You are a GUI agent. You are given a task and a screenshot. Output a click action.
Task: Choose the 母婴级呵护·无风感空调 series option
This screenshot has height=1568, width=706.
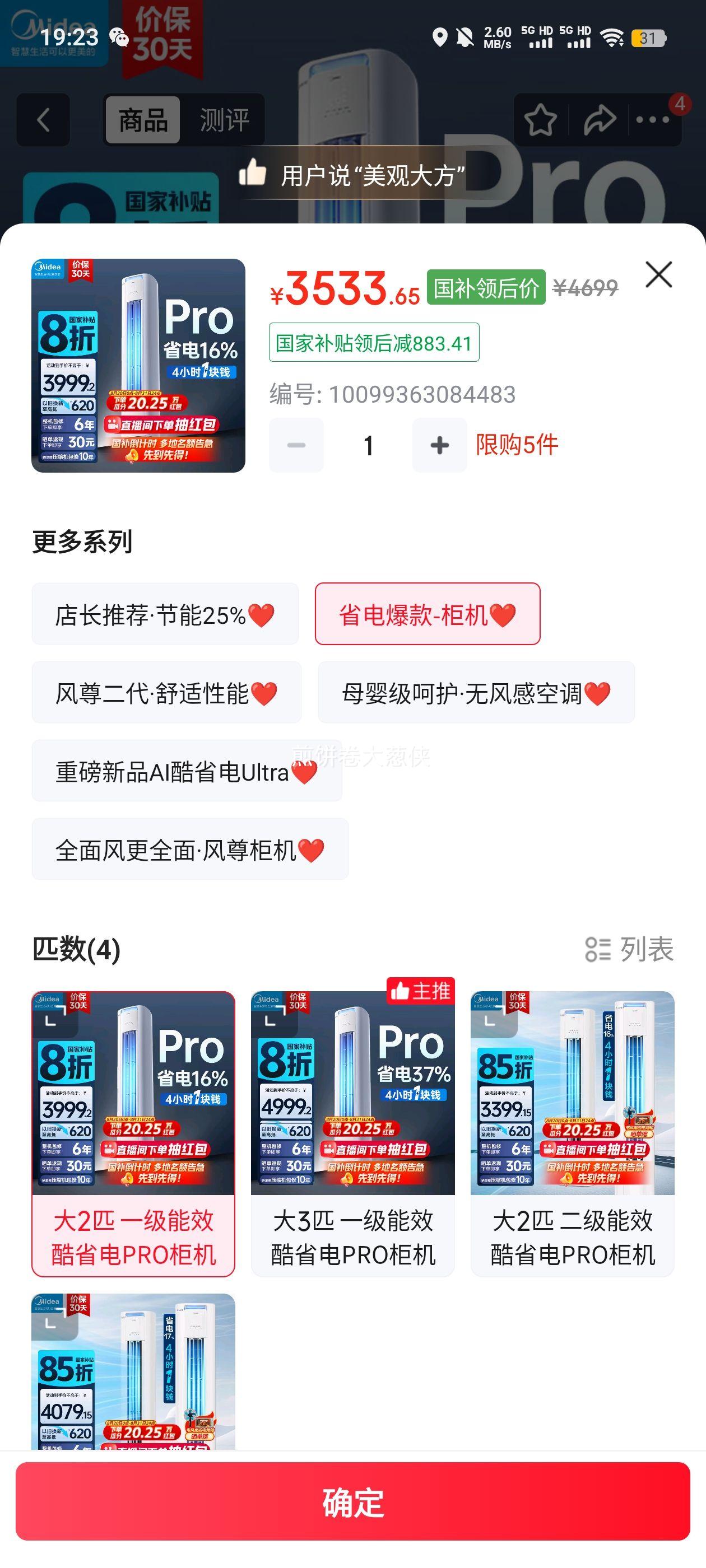coord(475,693)
